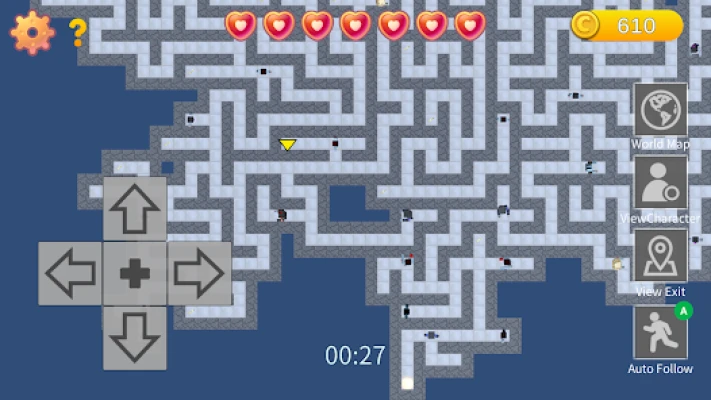Move up with the D-pad arrow
711x400 pixels.
tap(135, 209)
